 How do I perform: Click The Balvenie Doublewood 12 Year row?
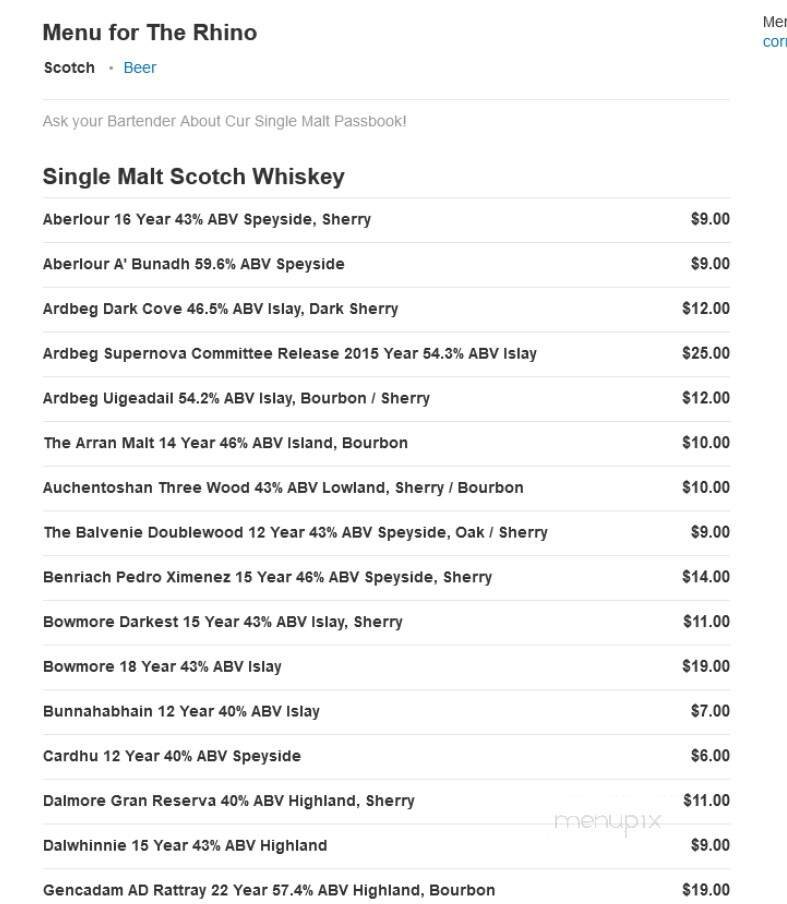(x=294, y=533)
